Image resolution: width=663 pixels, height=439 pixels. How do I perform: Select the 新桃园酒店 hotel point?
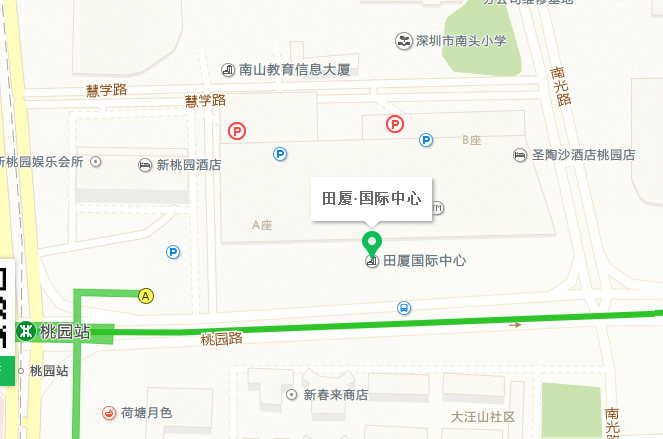(x=146, y=164)
